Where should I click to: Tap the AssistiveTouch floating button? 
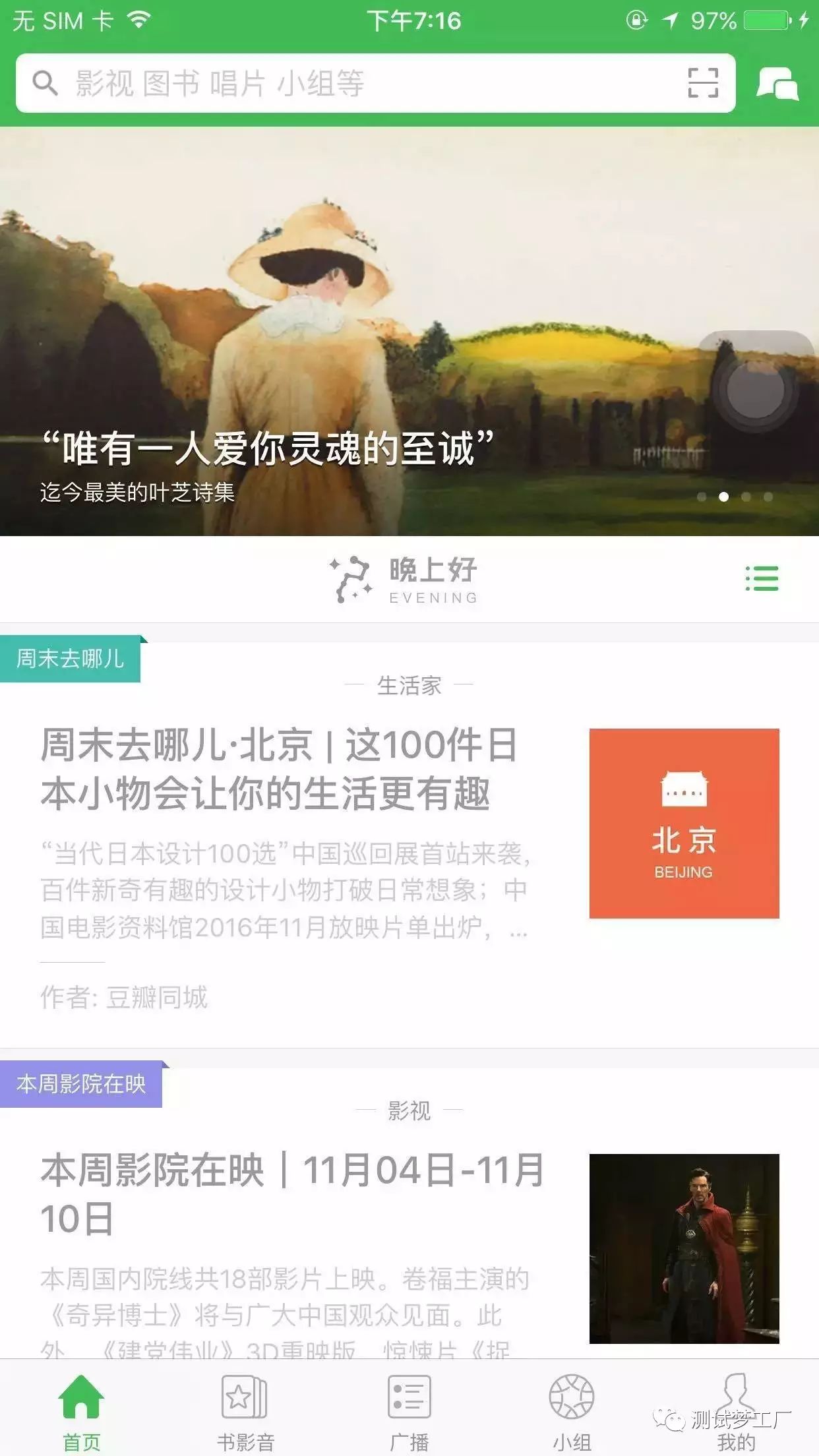pyautogui.click(x=755, y=388)
